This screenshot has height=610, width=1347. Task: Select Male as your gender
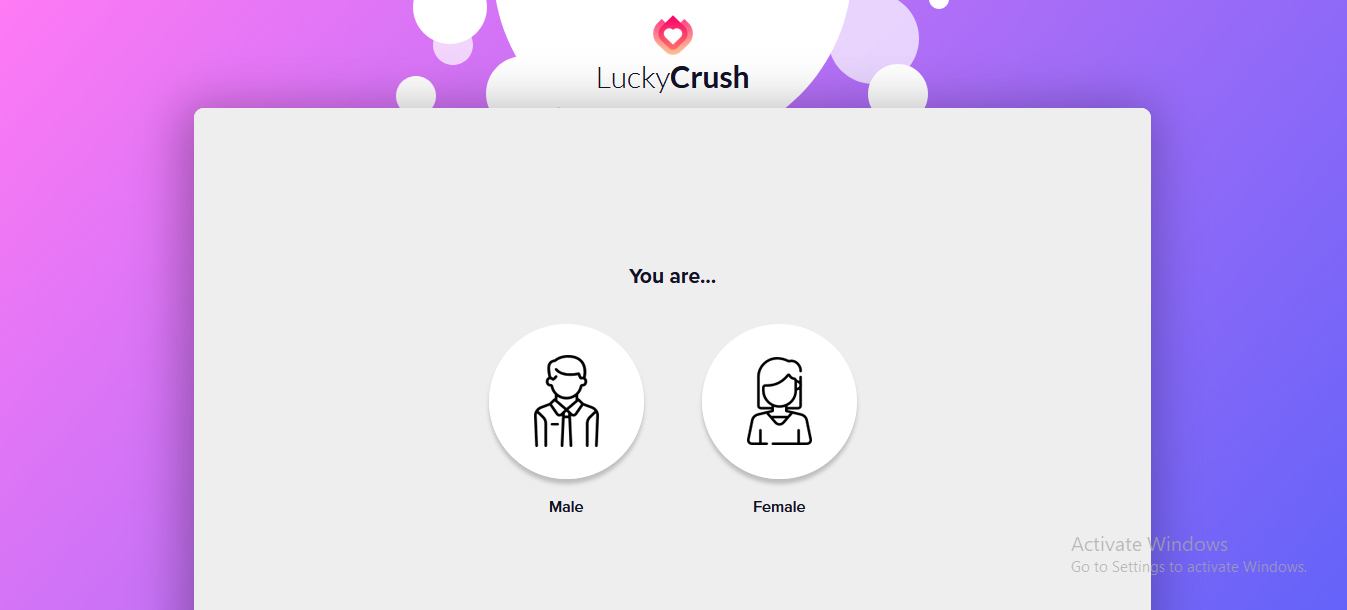566,402
